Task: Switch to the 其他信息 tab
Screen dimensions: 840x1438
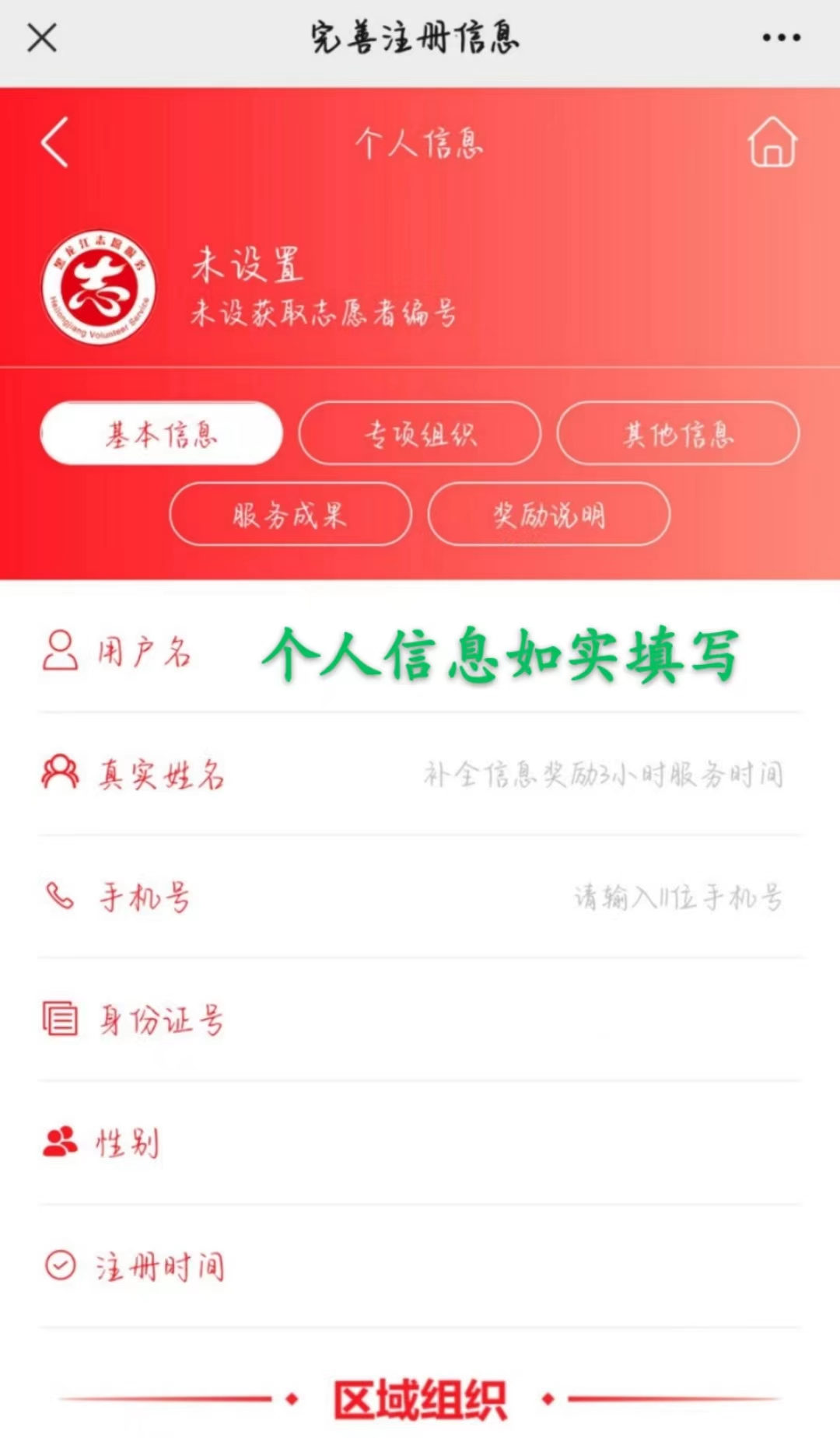Action: coord(677,434)
